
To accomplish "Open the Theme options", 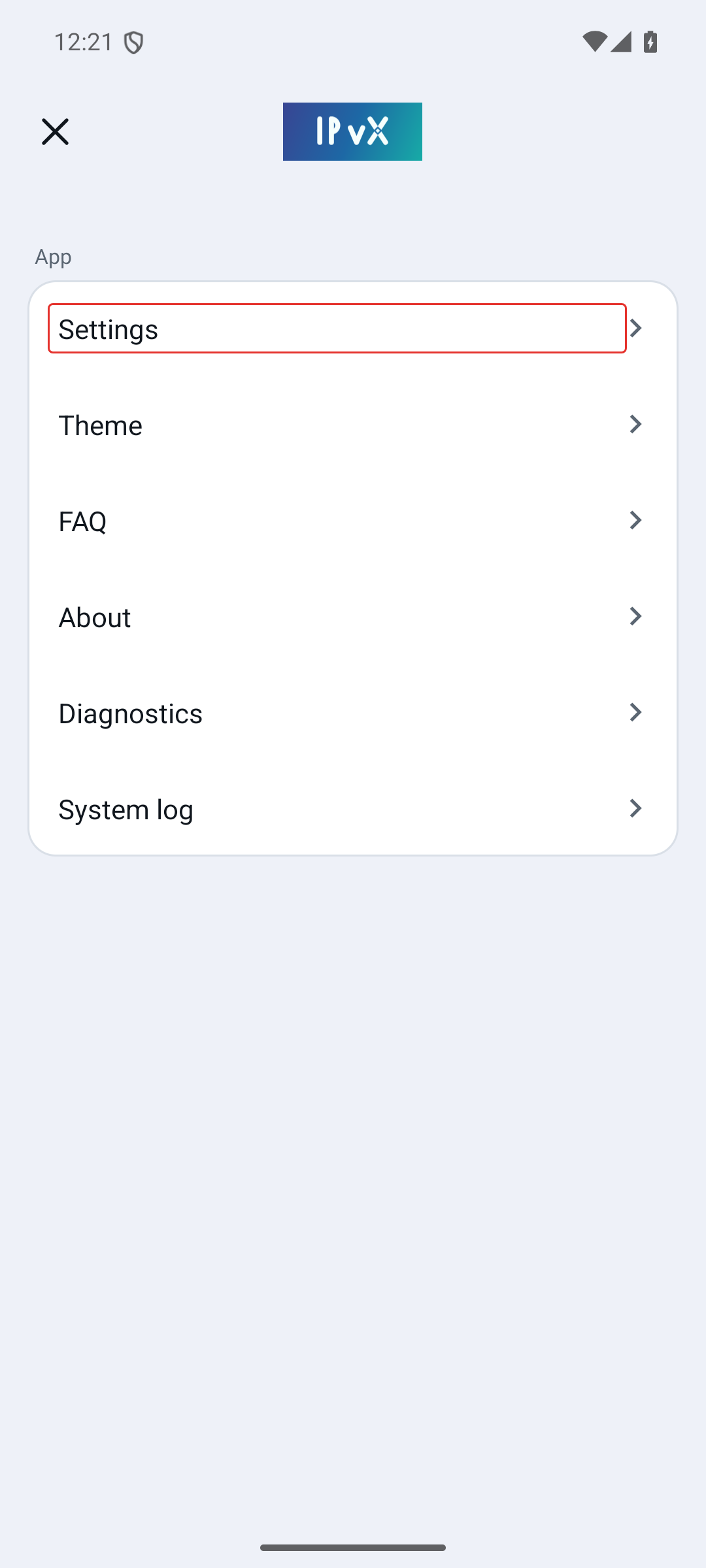I will tap(353, 425).
